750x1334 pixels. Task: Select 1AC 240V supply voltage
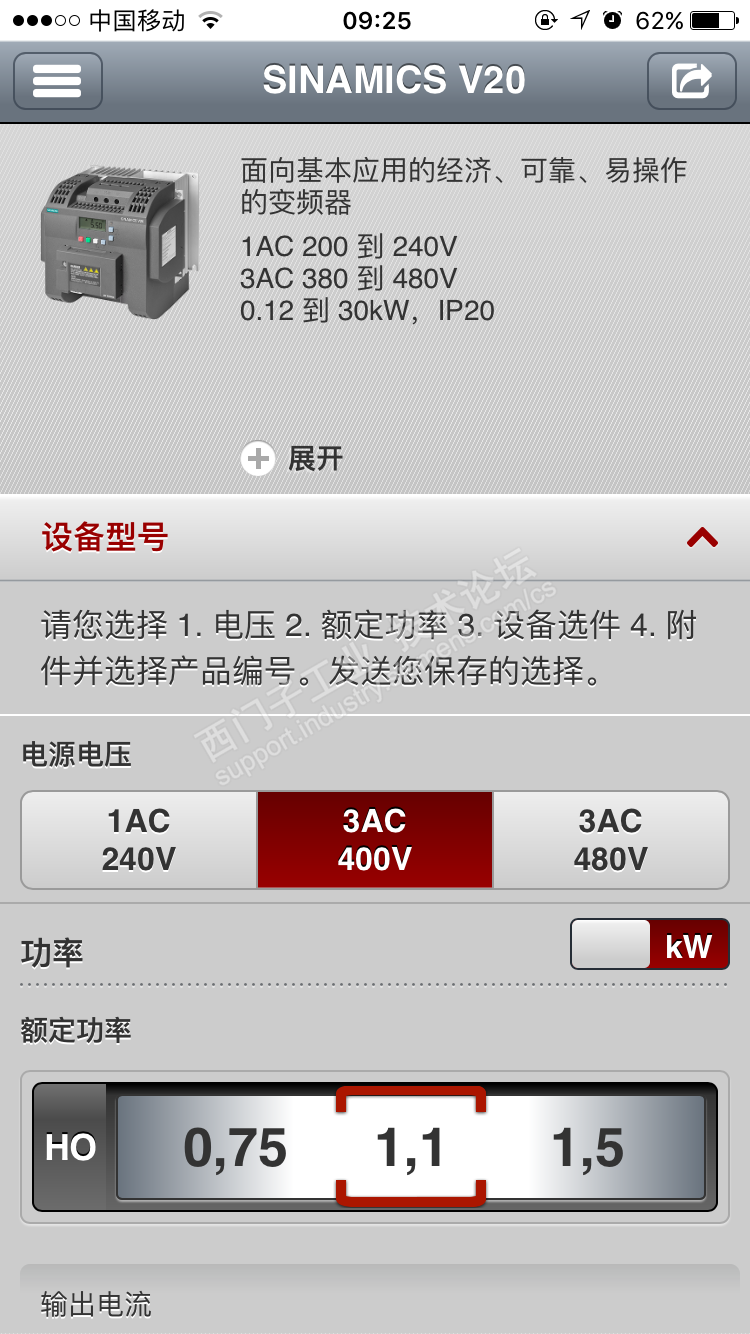(x=139, y=840)
